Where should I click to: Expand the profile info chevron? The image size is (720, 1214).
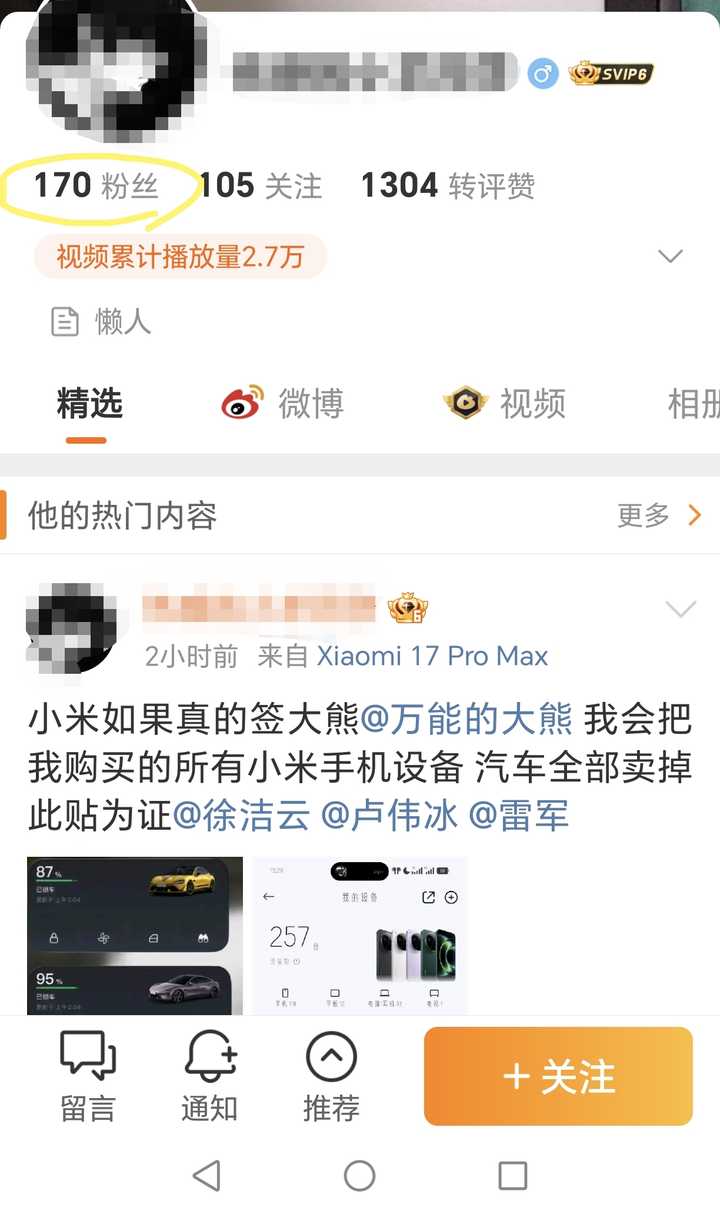click(x=670, y=256)
